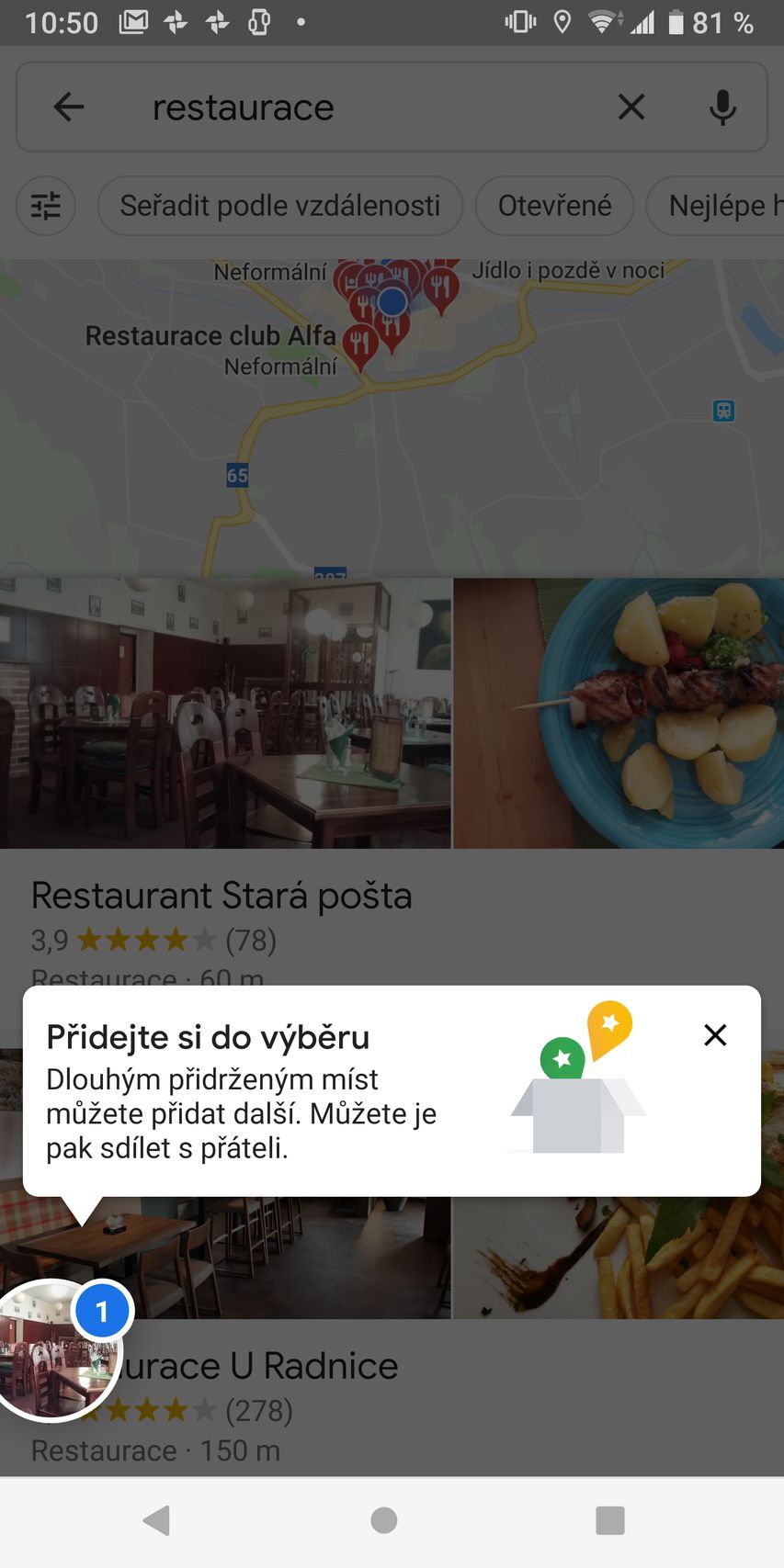Image resolution: width=784 pixels, height=1568 pixels.
Task: Open Restaurant Stará pošta details
Action: pyautogui.click(x=221, y=896)
